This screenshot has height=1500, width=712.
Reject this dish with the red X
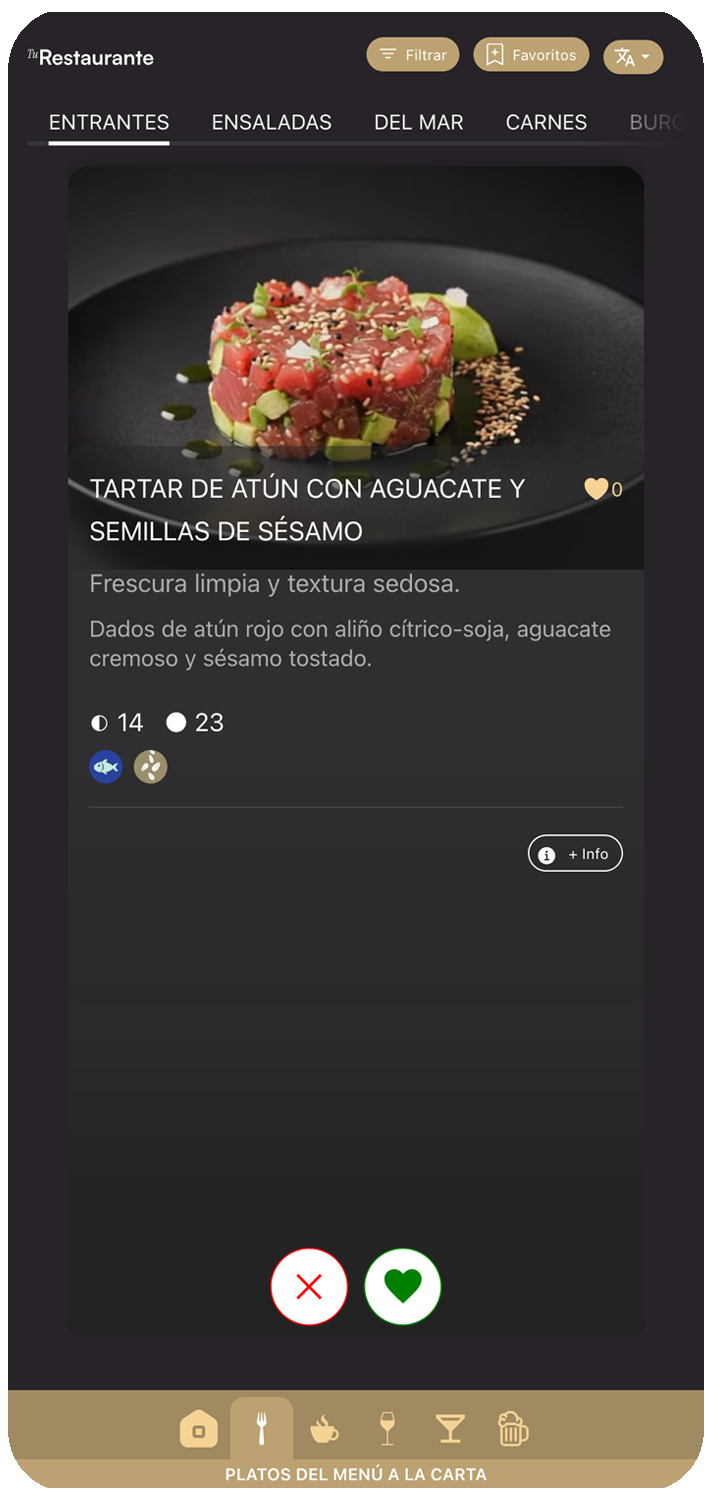[309, 1287]
